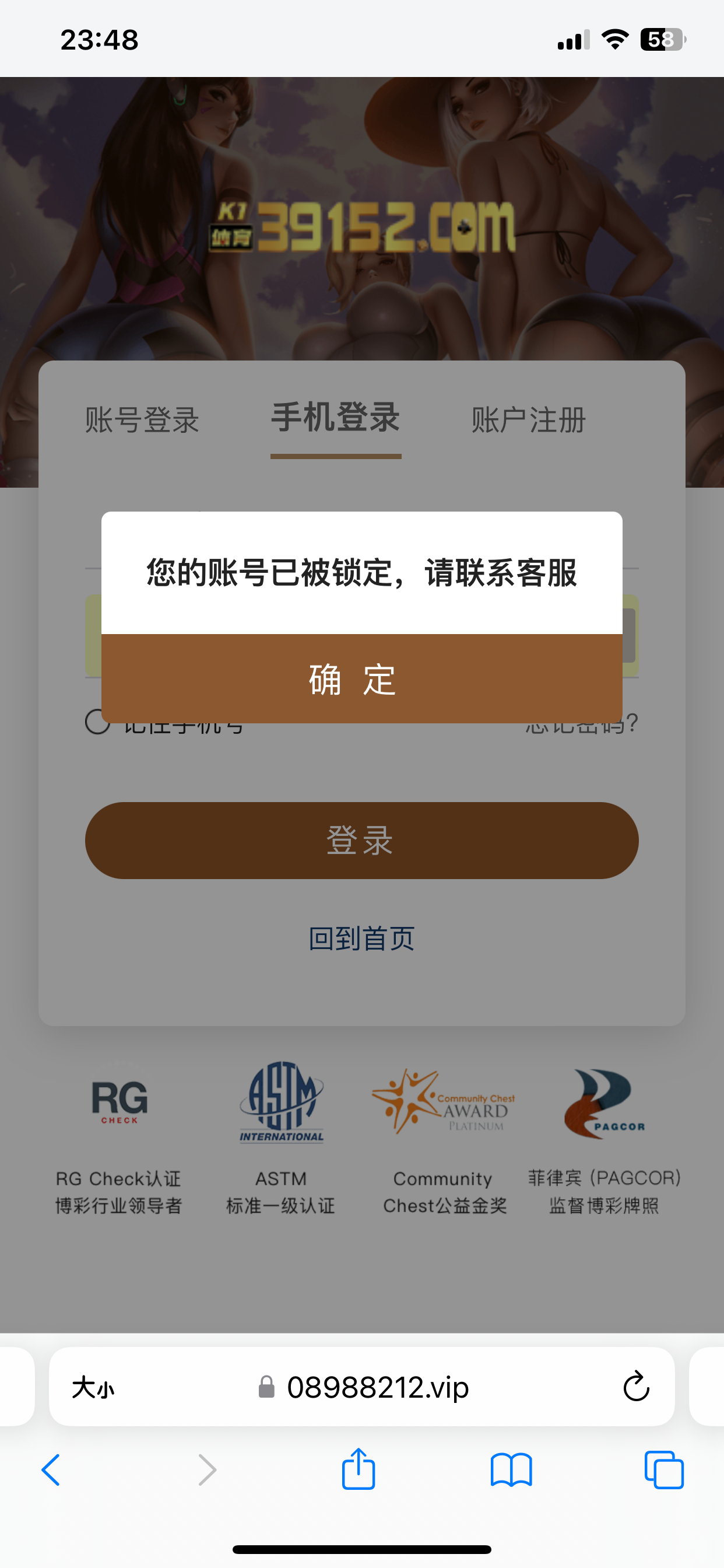Confirm the locked account dialog with 确定
This screenshot has height=1568, width=724.
click(361, 678)
